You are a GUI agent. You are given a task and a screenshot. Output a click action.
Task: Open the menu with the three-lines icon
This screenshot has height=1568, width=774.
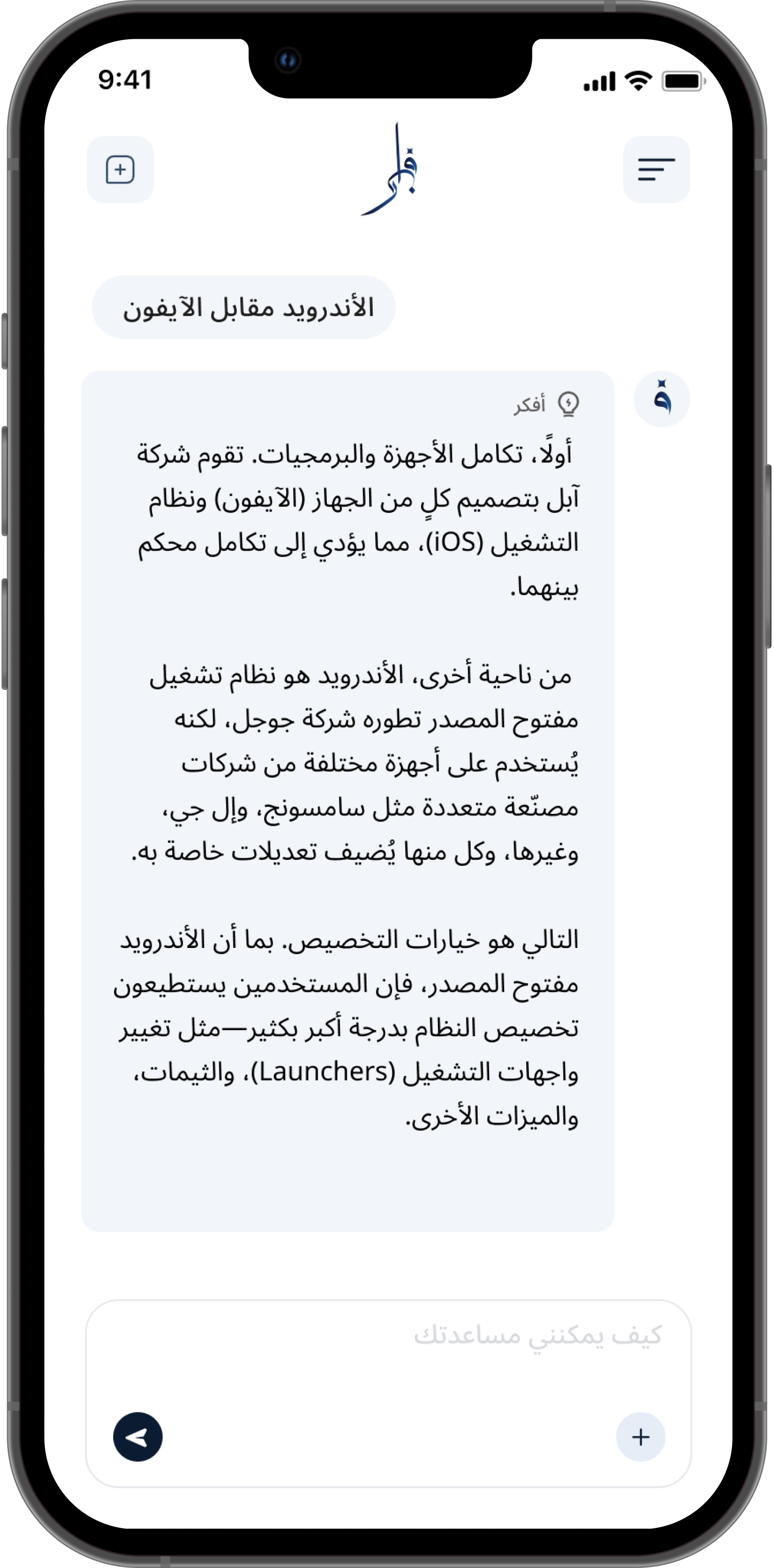(x=656, y=169)
